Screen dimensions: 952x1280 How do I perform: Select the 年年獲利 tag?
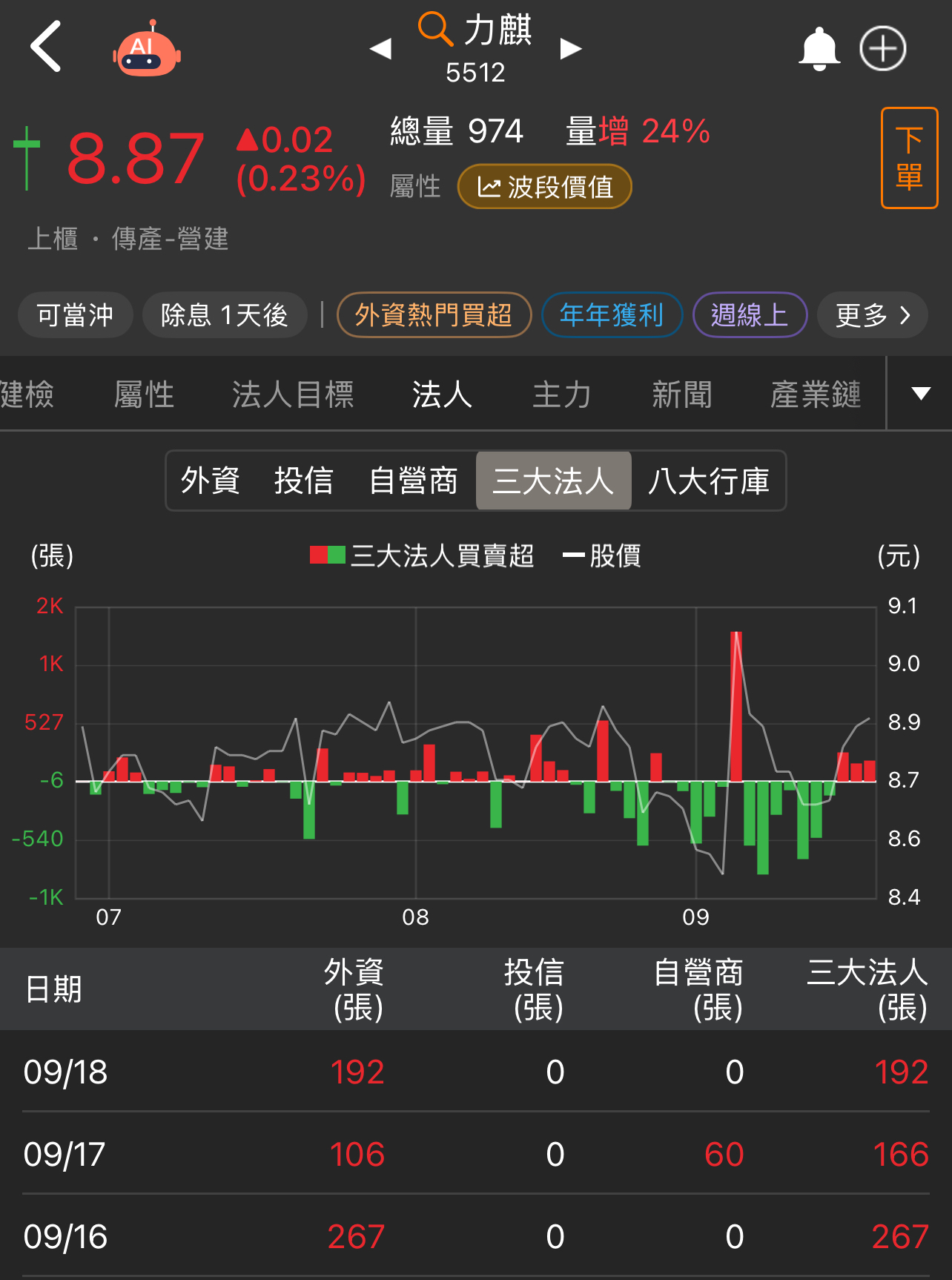(x=612, y=315)
